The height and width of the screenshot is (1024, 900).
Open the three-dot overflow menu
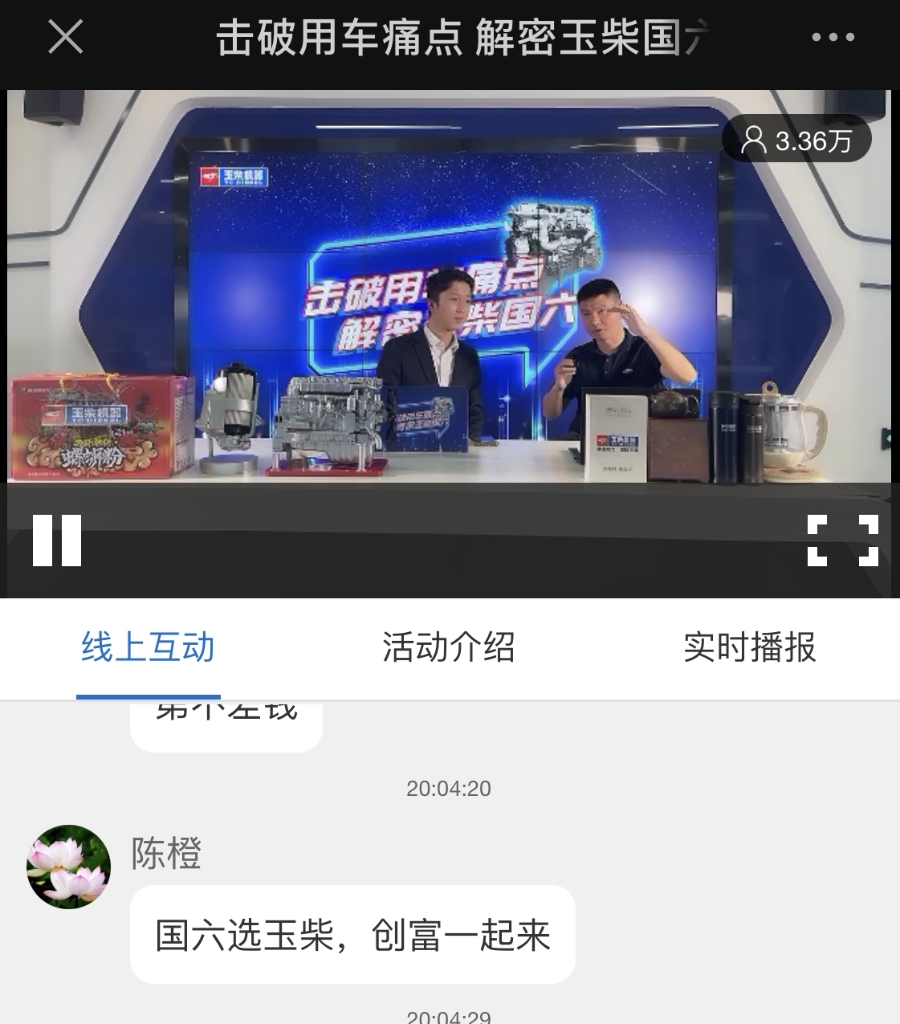click(833, 38)
